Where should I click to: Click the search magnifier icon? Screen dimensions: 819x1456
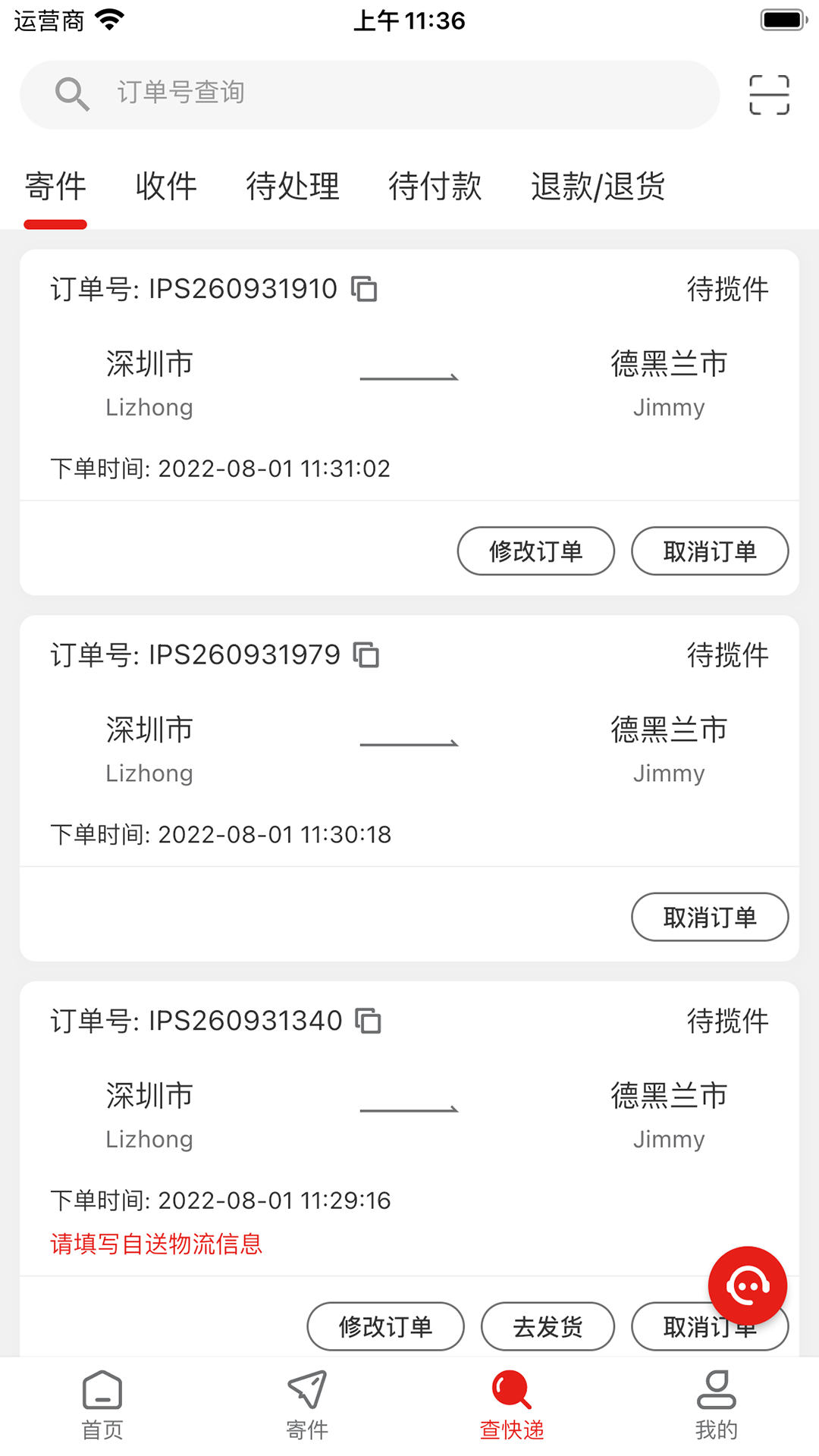coord(72,93)
